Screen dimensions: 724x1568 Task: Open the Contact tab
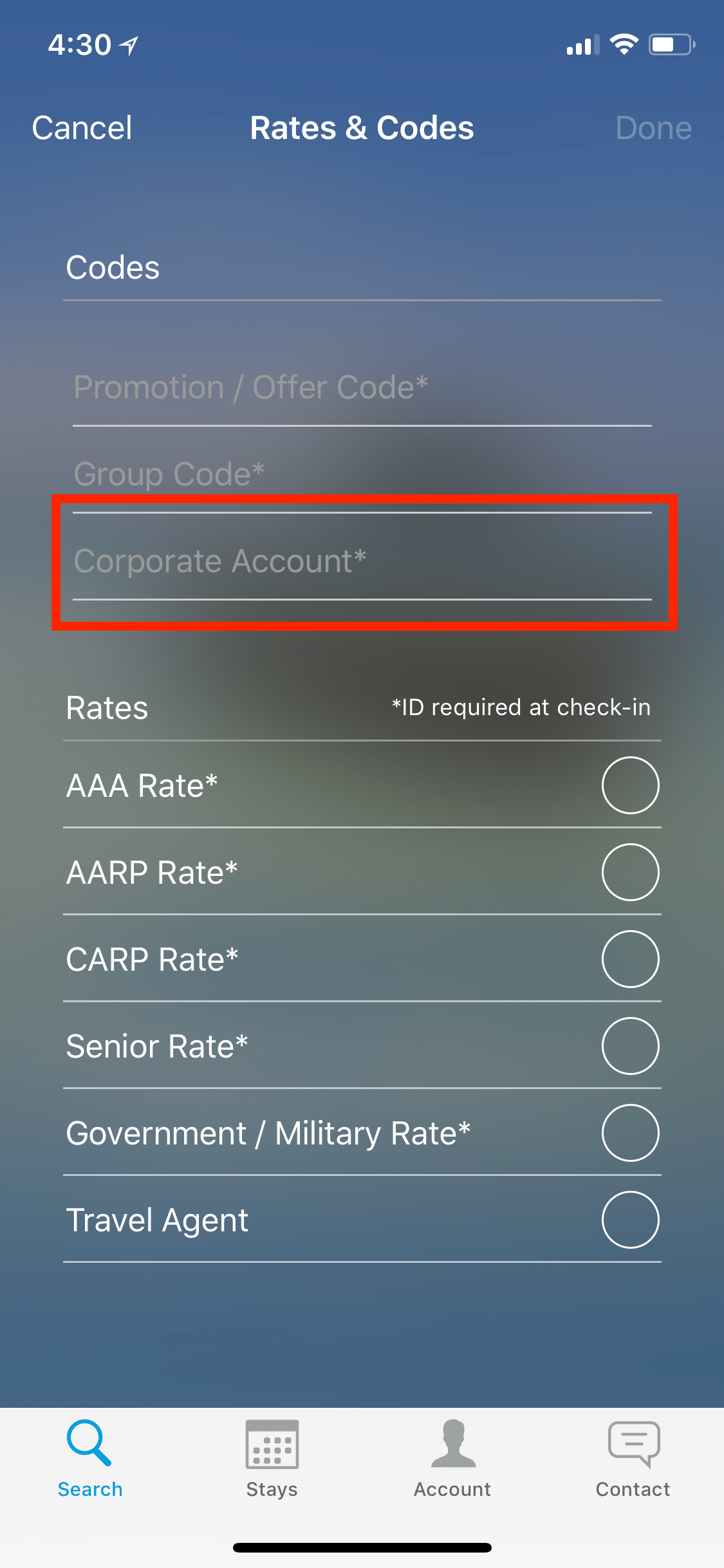[633, 1459]
